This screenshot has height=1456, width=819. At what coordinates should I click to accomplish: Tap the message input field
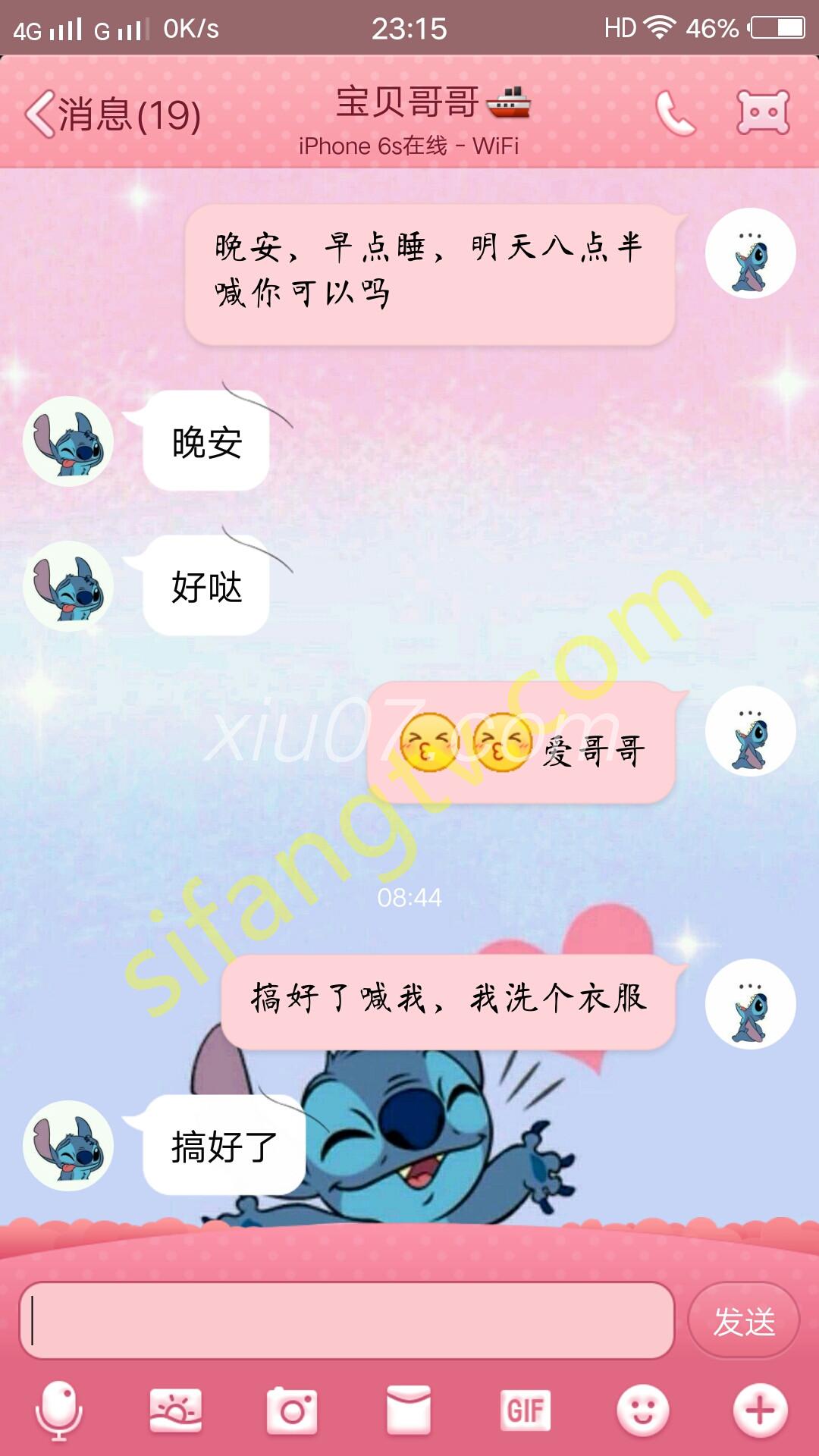347,1320
